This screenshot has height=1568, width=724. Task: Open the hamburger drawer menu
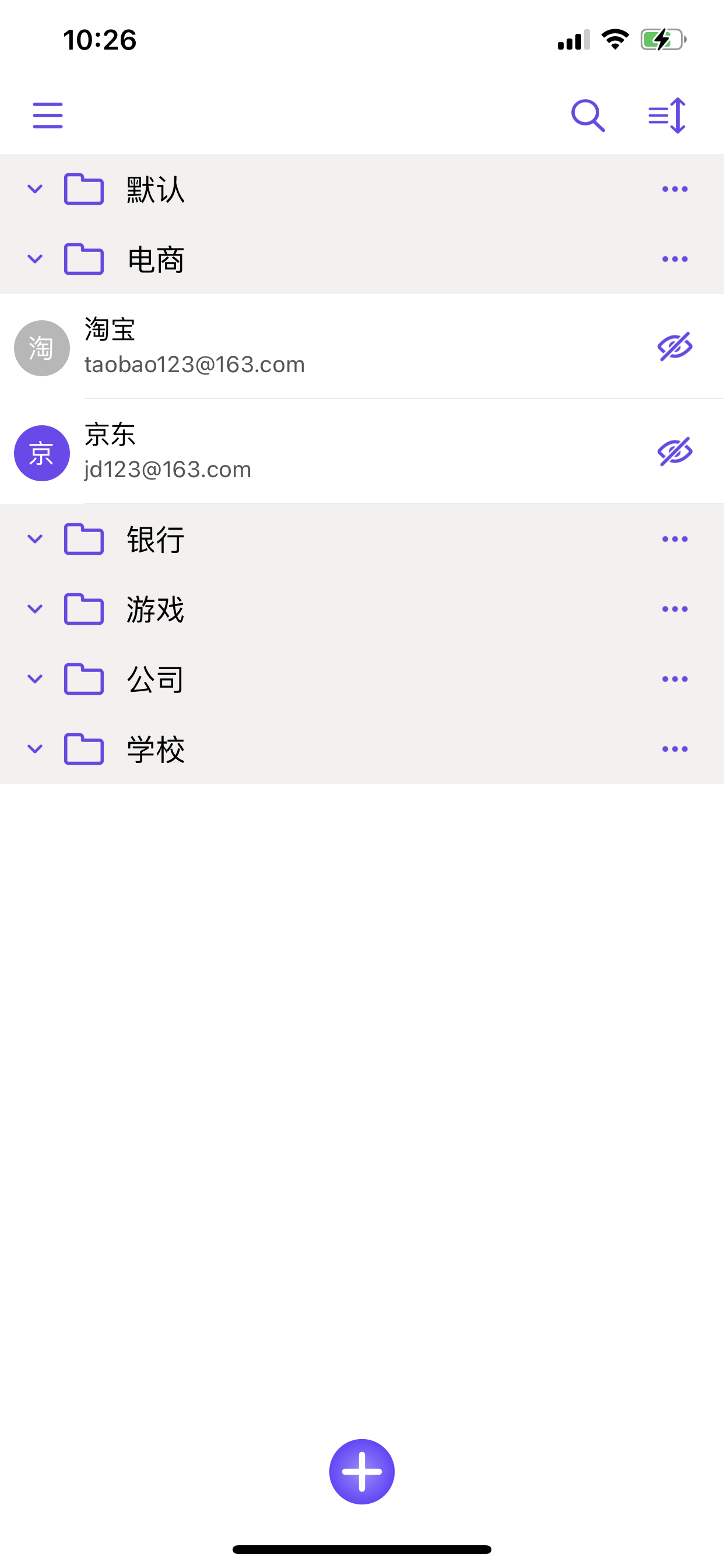[x=47, y=116]
